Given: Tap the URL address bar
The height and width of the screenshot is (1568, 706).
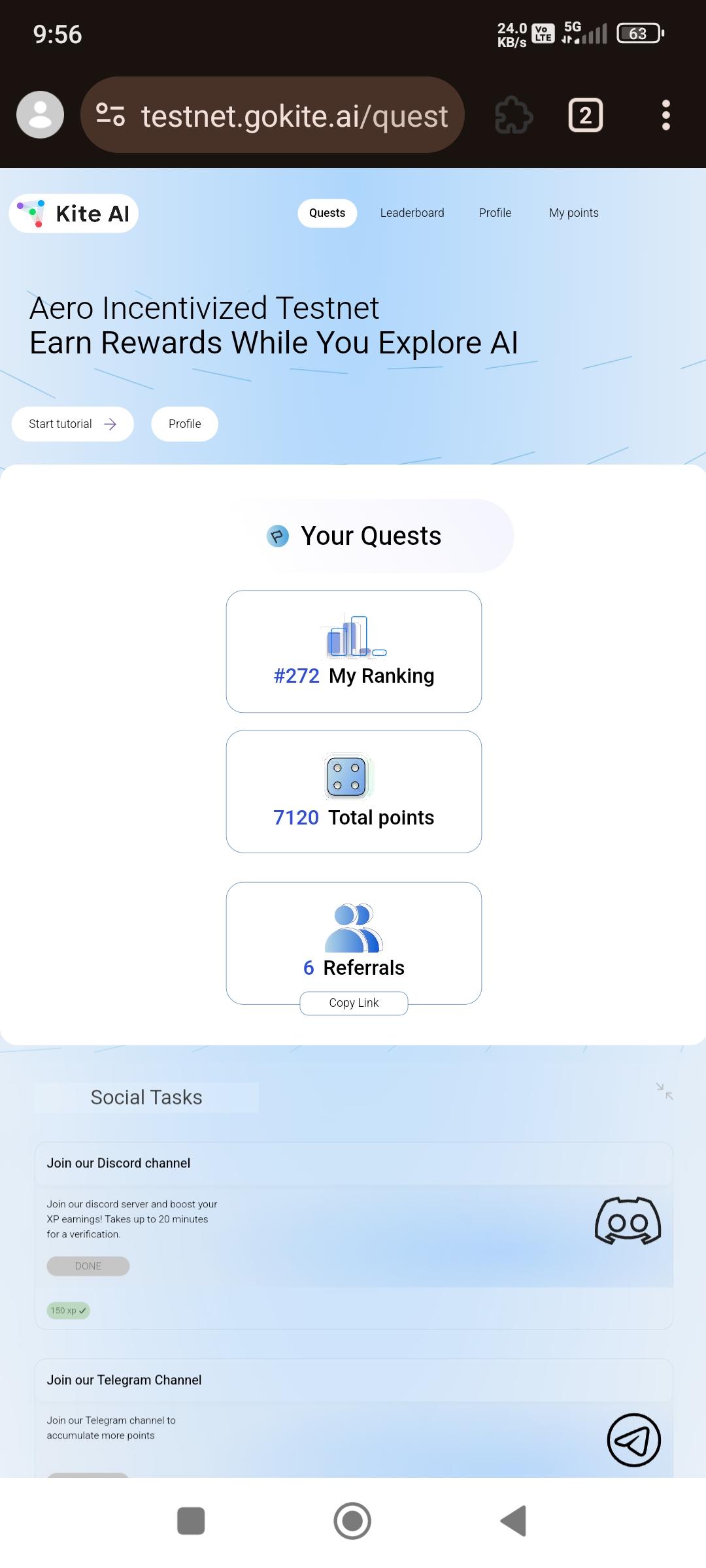Looking at the screenshot, I should pyautogui.click(x=294, y=116).
